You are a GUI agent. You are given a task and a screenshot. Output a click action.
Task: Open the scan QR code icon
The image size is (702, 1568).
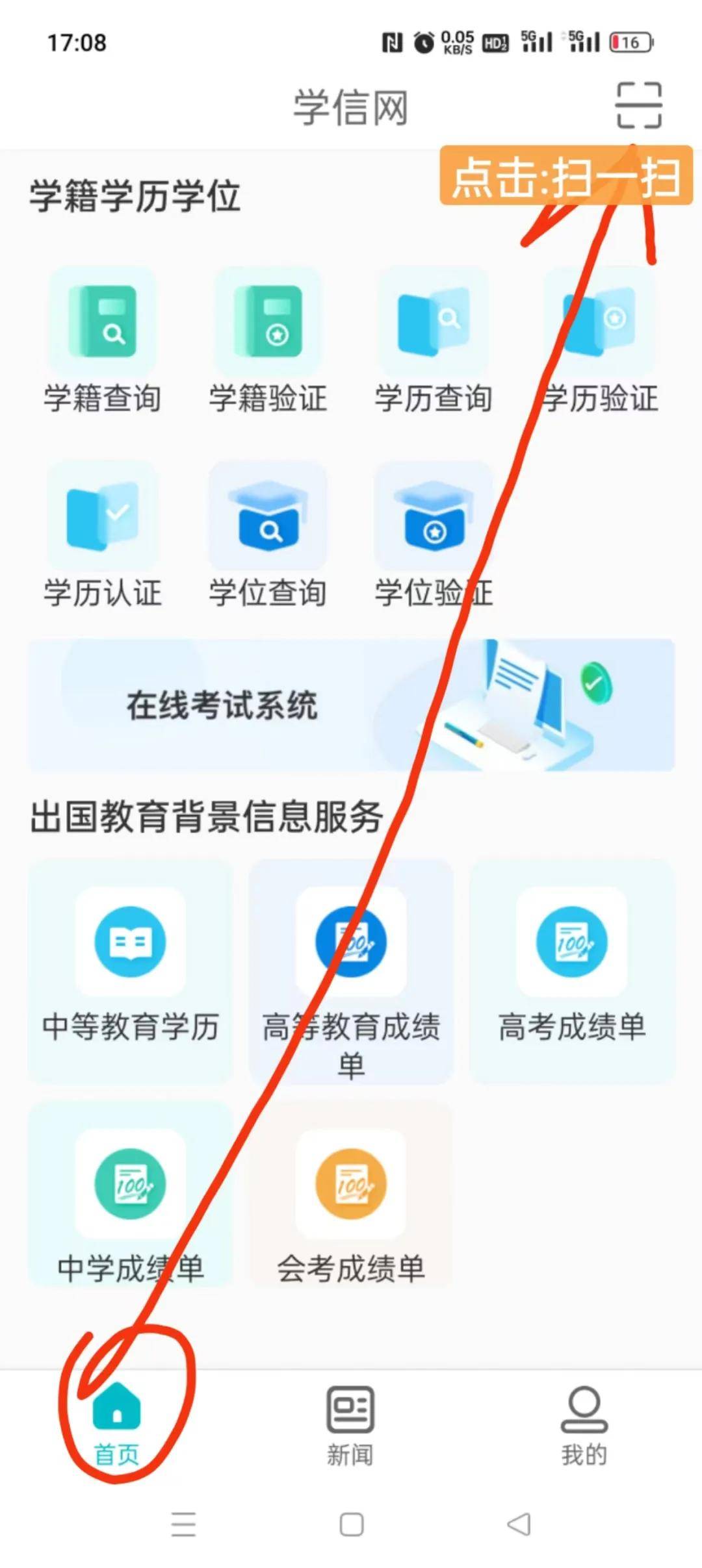point(638,105)
